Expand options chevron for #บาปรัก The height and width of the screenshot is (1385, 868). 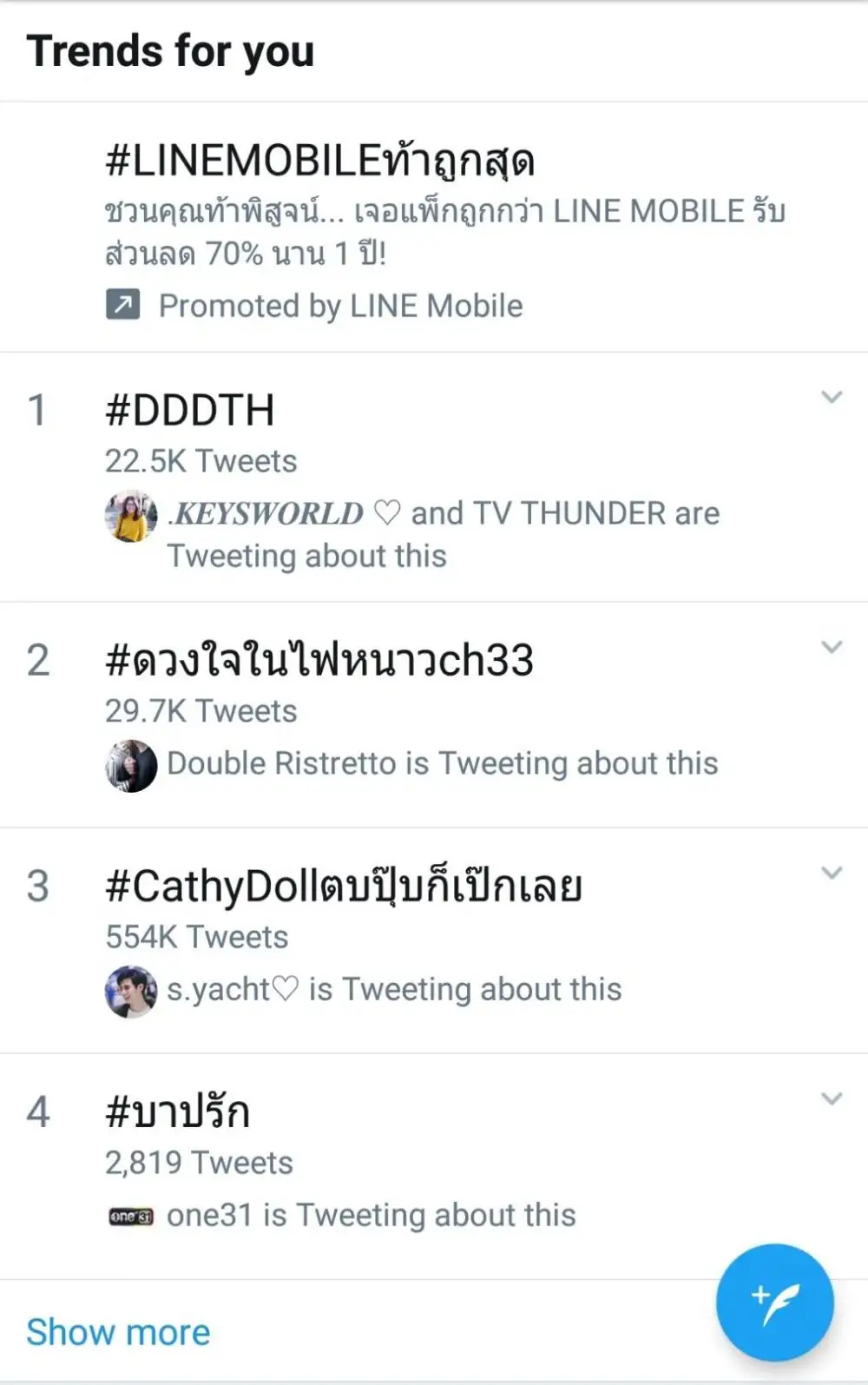pyautogui.click(x=832, y=1099)
